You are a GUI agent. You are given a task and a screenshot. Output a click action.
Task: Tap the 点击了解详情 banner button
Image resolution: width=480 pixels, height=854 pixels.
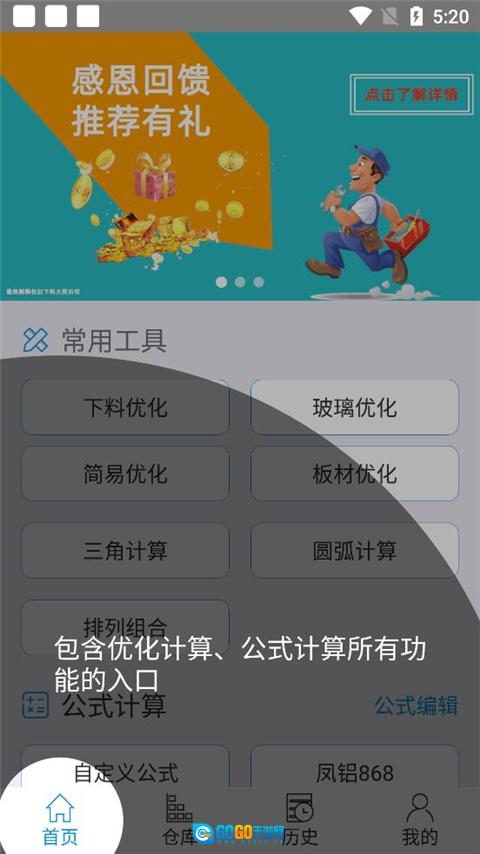(411, 95)
